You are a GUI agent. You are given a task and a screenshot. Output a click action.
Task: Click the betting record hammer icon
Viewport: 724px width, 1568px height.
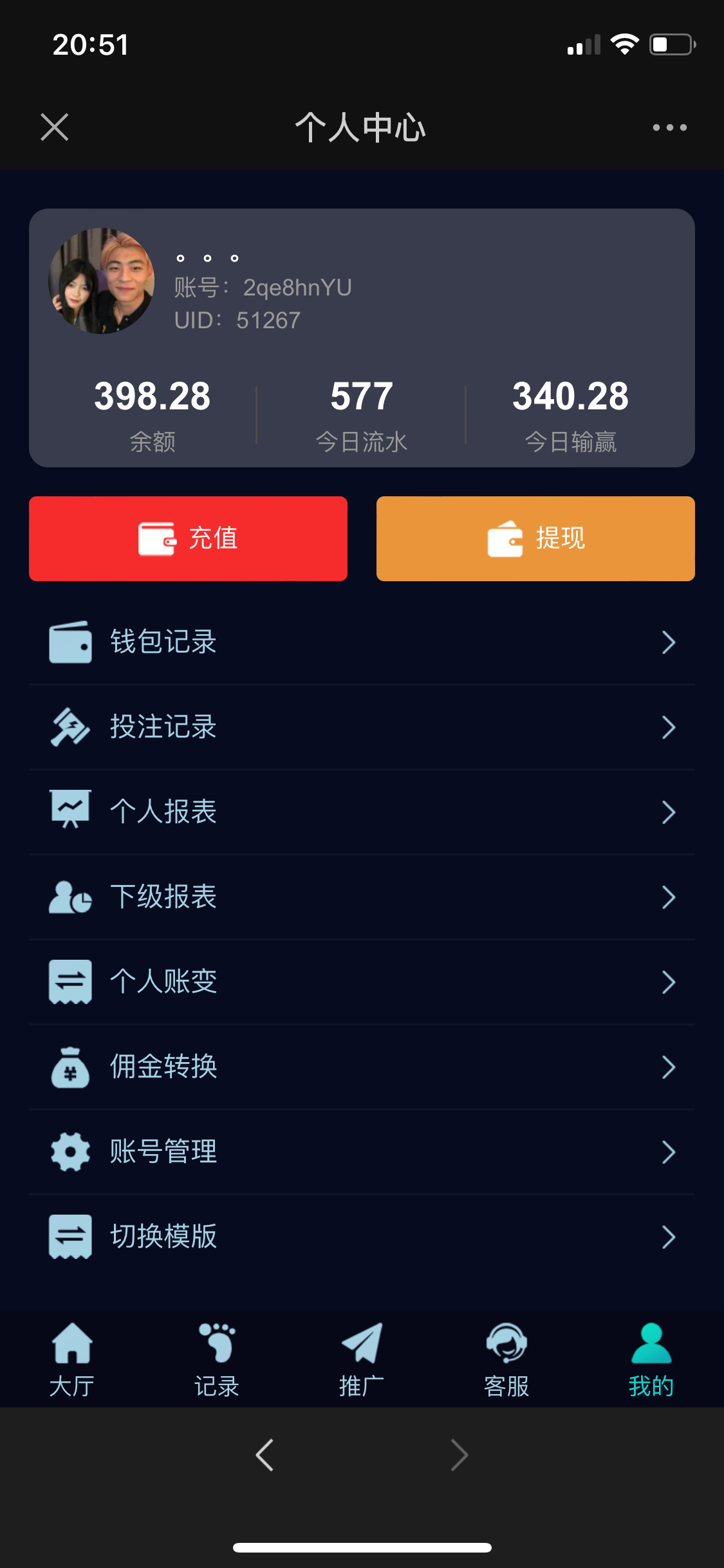[70, 727]
